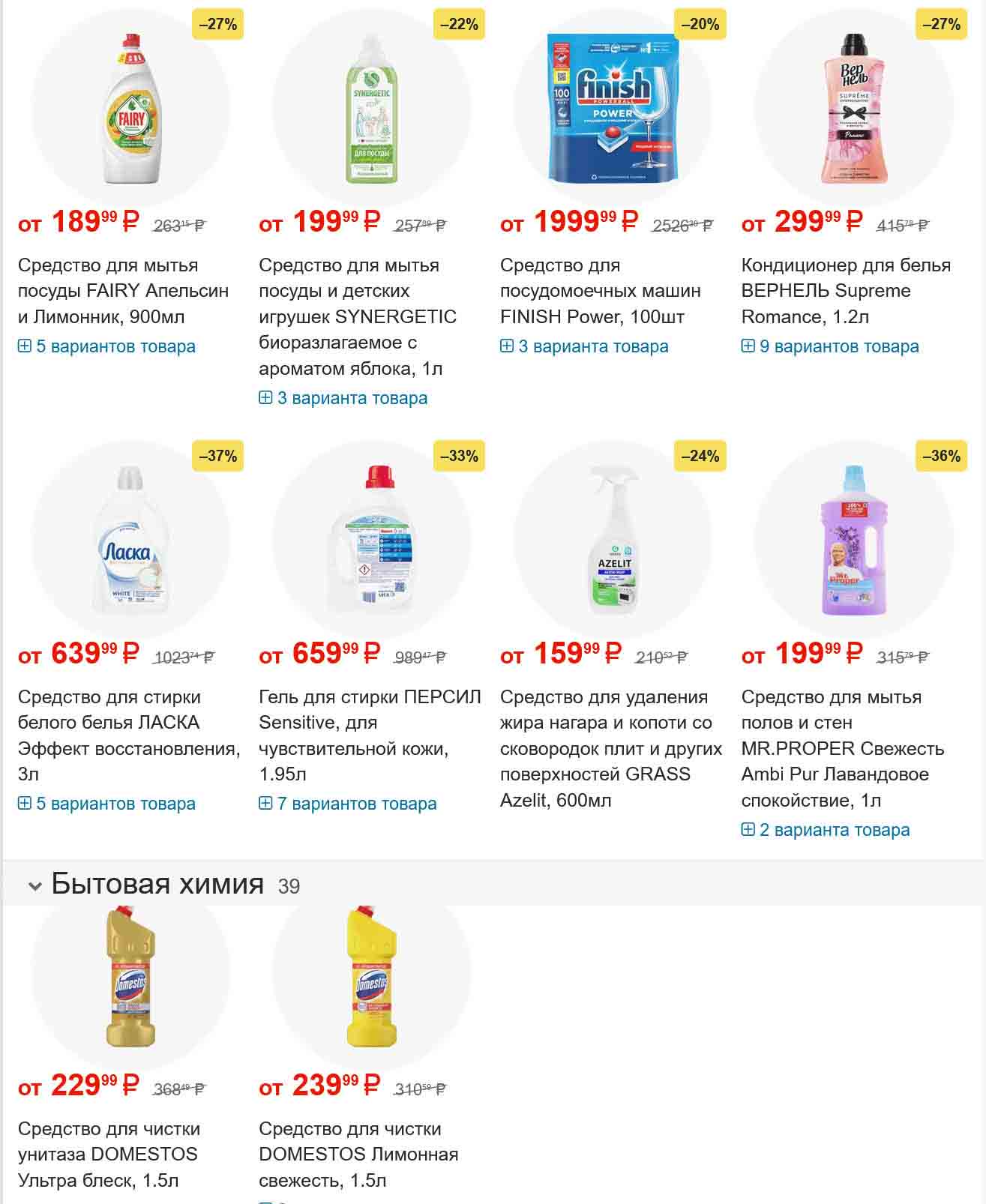Open GRASS Azelit 600мл product
The width and height of the screenshot is (986, 1204).
[x=610, y=748]
